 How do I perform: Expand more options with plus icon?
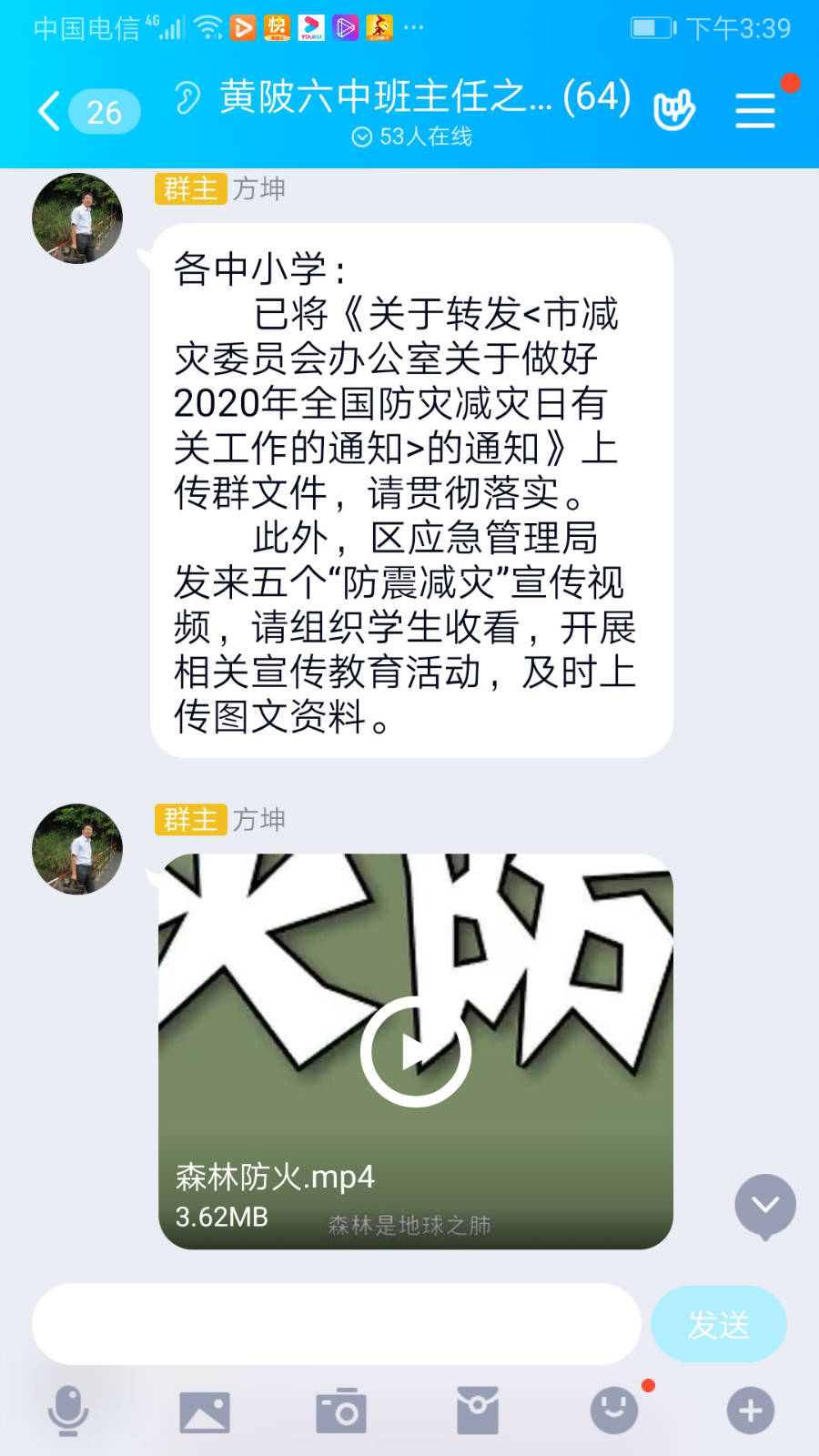(x=751, y=1410)
